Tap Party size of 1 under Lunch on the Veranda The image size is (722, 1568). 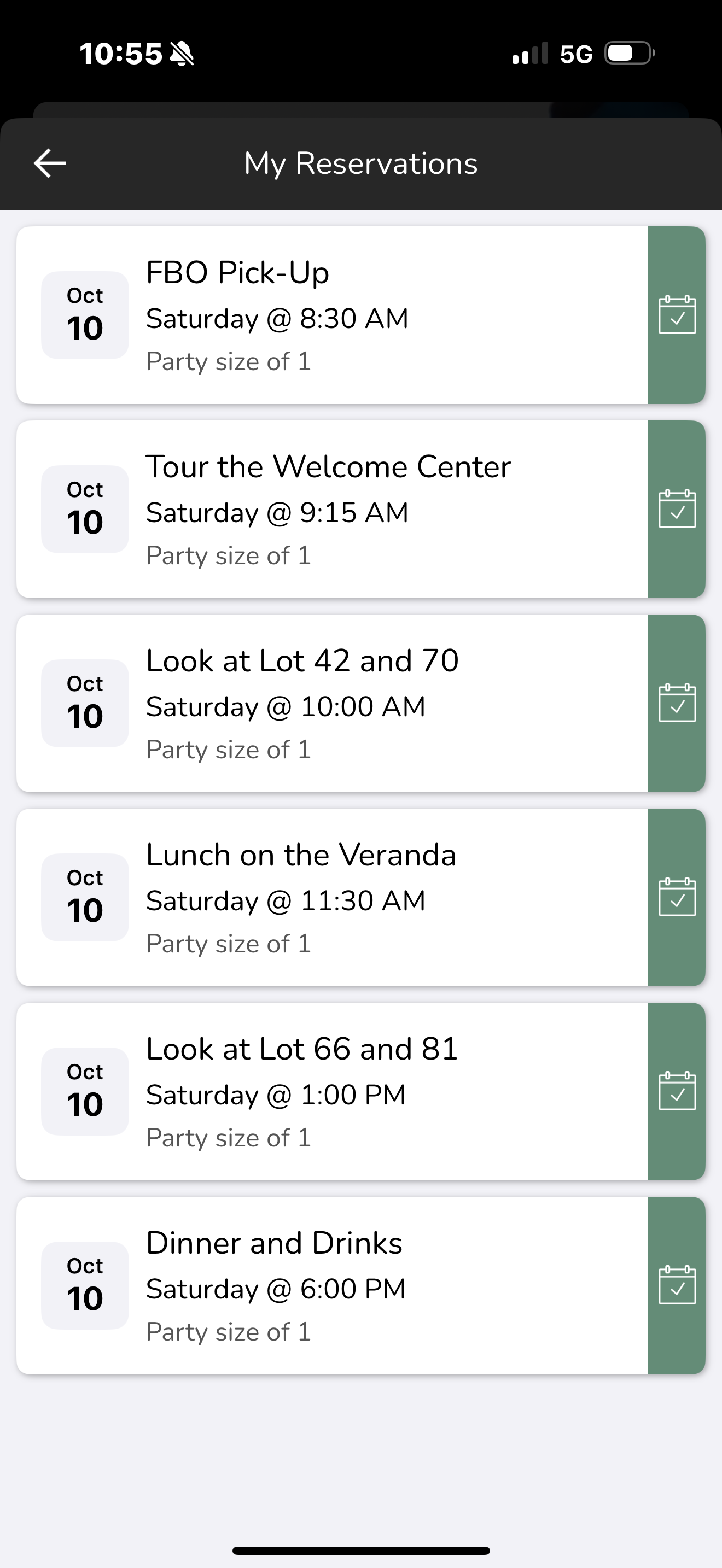click(228, 943)
